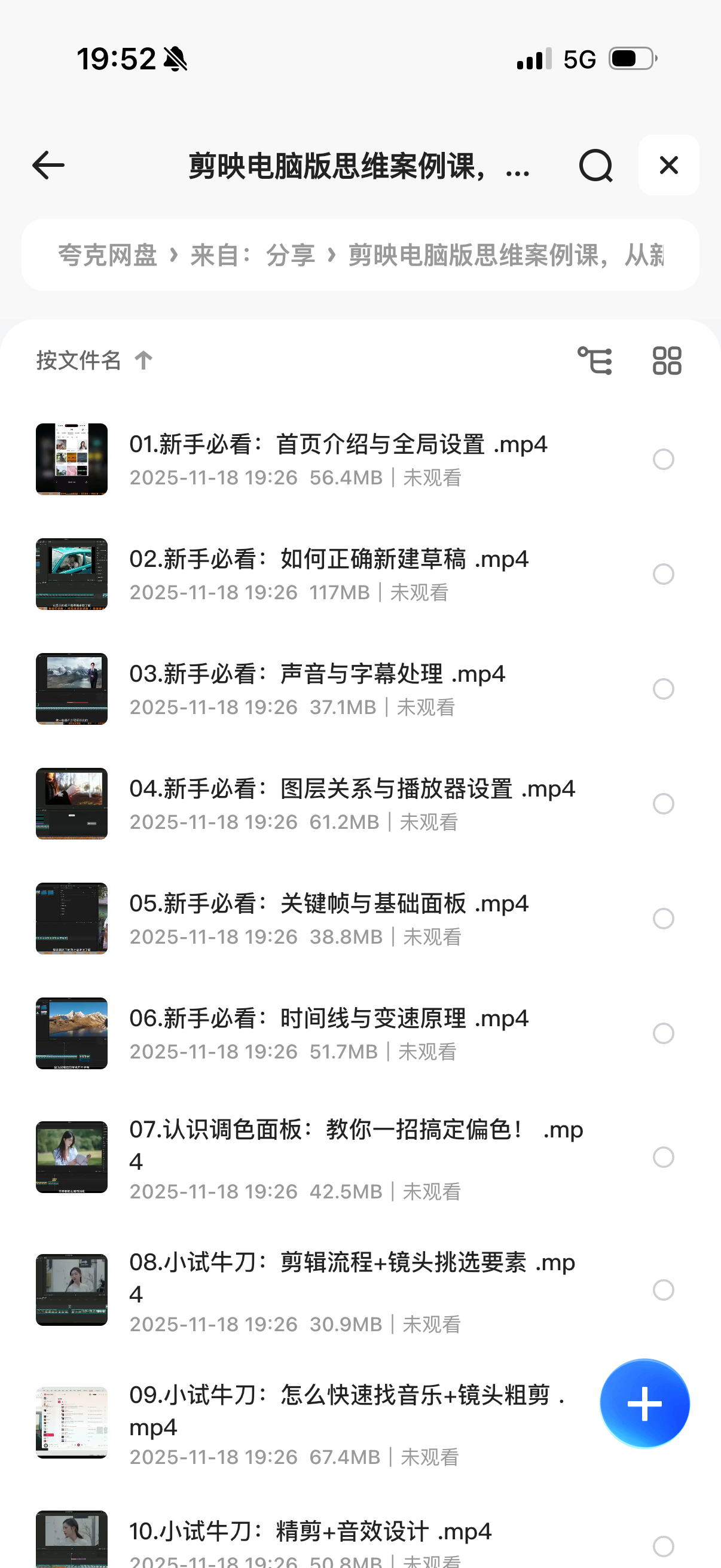Go back using the arrow icon
721x1568 pixels.
48,166
